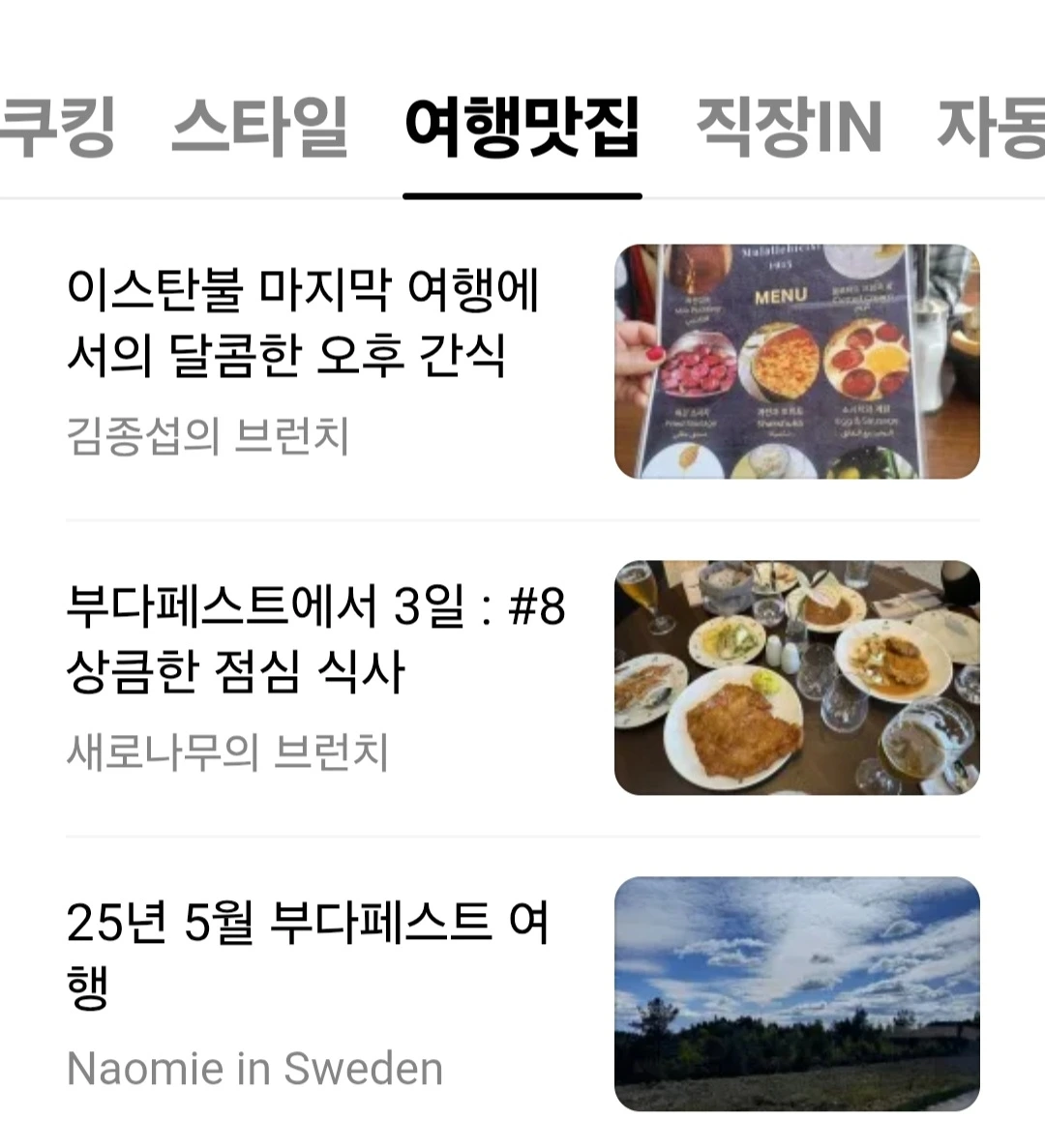Read 부다페스트에서 3일 : #8 article
The image size is (1045, 1148).
point(315,639)
